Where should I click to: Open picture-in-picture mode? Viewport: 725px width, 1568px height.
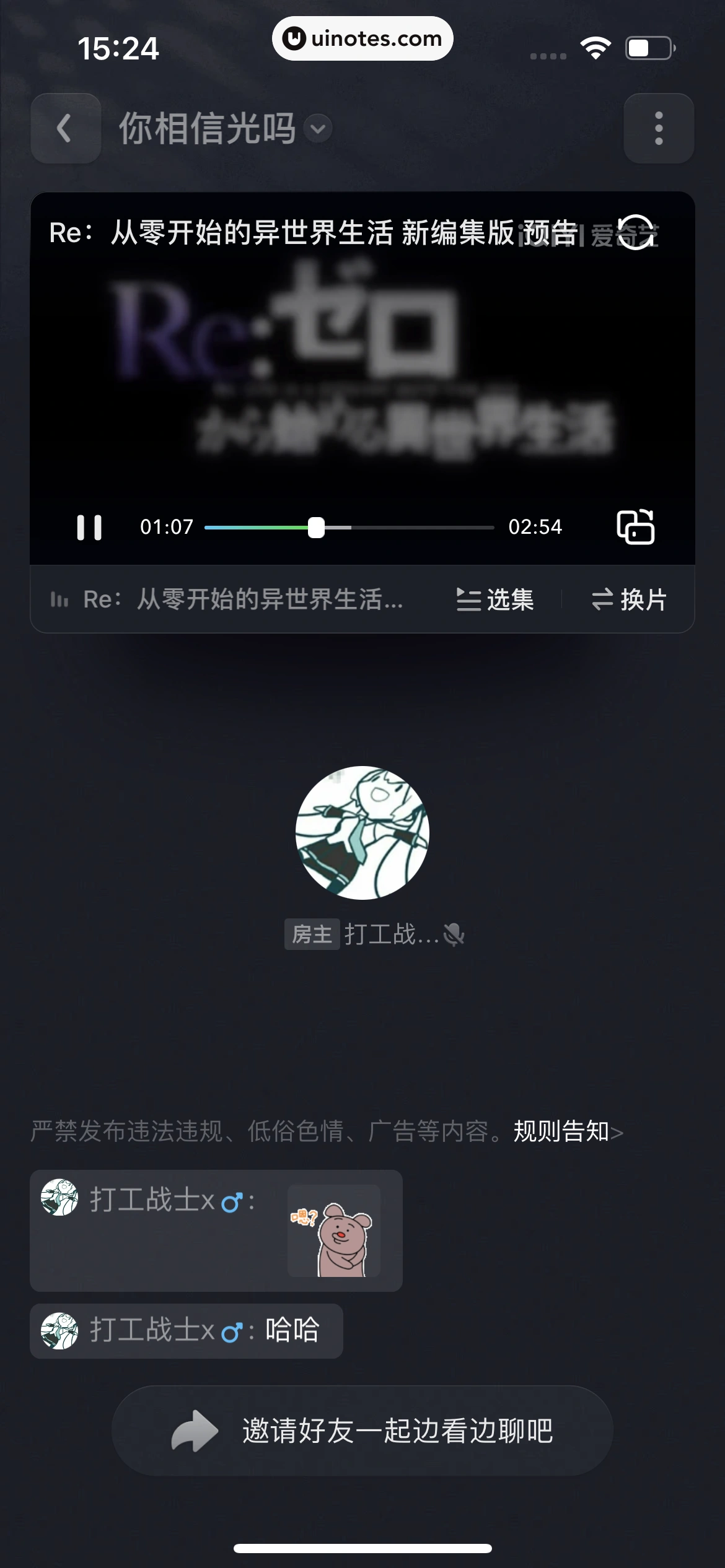(636, 527)
